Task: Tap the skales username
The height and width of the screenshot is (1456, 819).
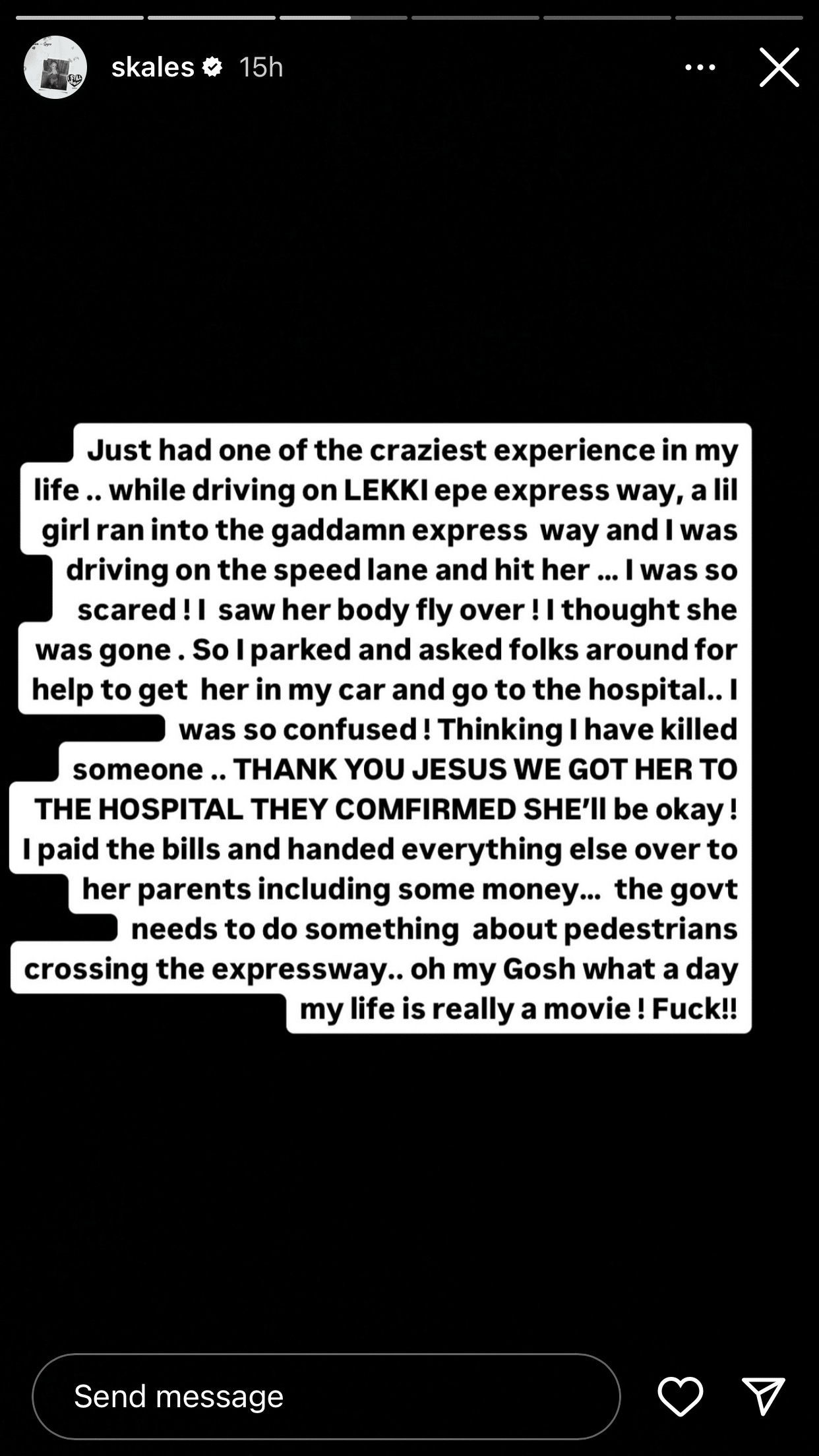Action: point(153,67)
